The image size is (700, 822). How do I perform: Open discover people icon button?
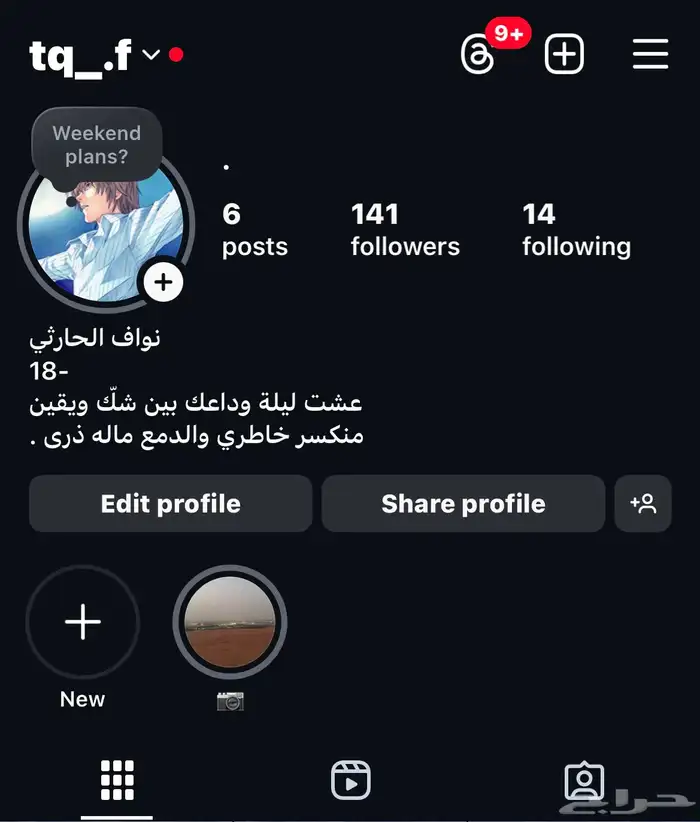643,503
